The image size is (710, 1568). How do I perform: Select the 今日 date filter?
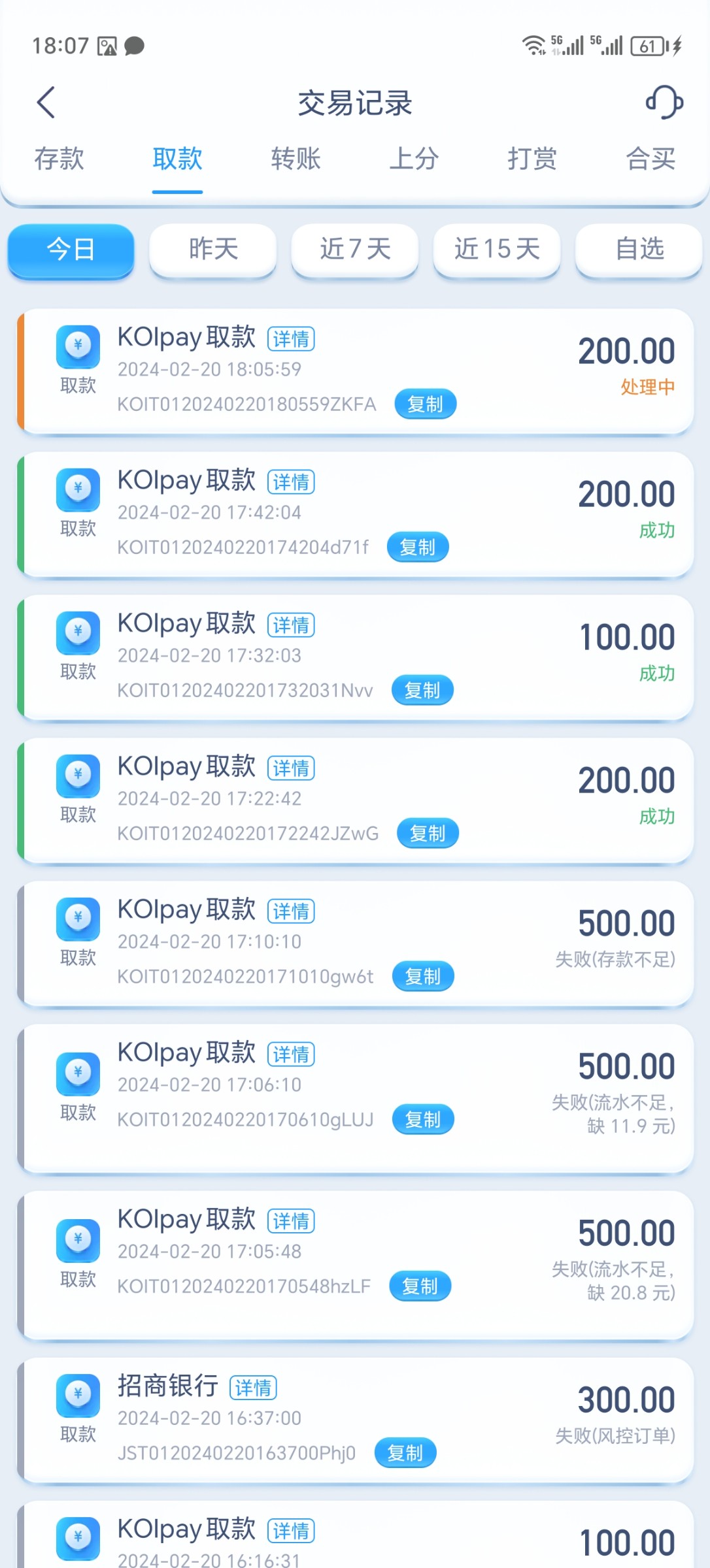coord(71,249)
